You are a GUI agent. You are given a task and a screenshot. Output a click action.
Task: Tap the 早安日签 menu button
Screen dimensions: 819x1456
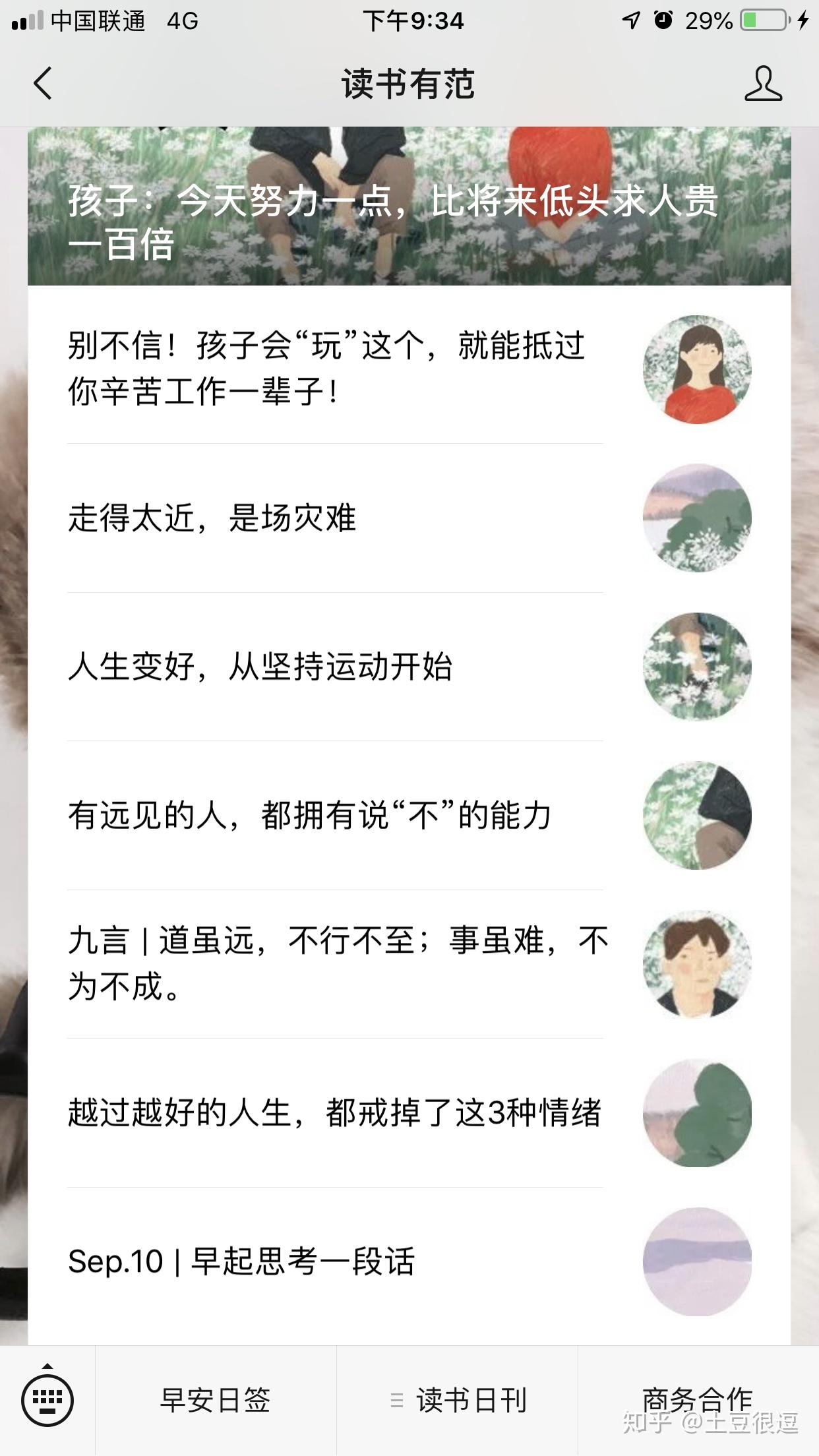coord(216,1400)
